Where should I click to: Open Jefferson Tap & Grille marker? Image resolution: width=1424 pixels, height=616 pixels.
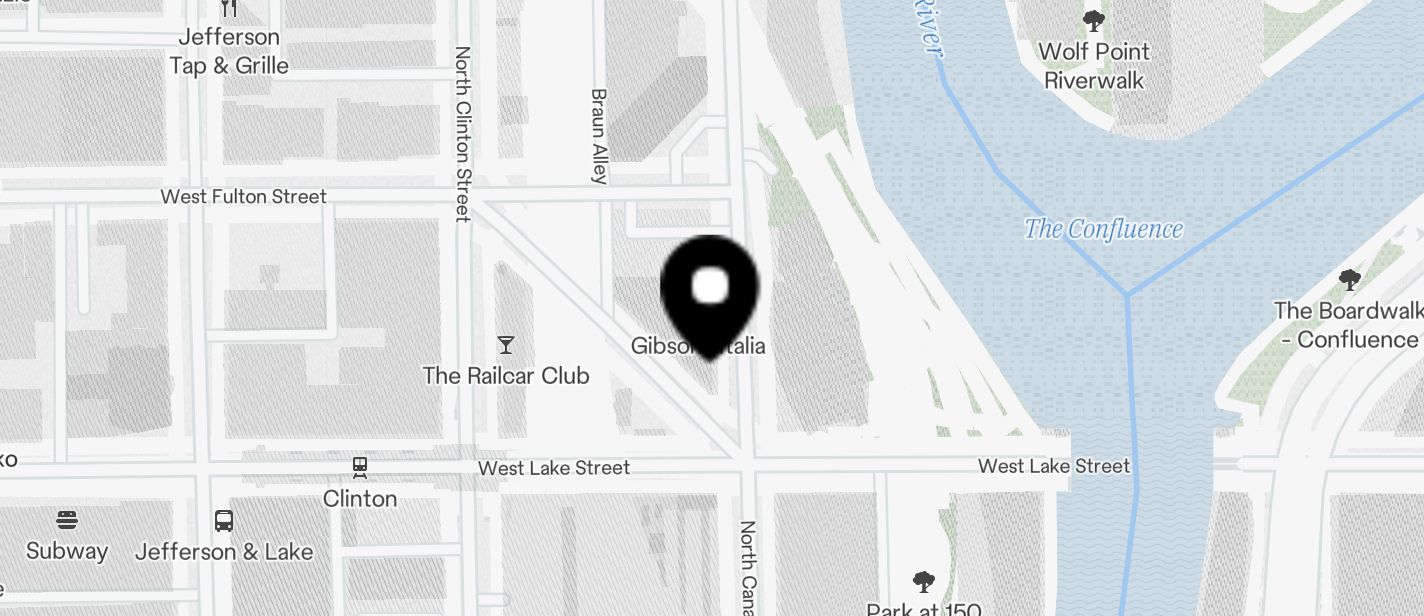[230, 10]
